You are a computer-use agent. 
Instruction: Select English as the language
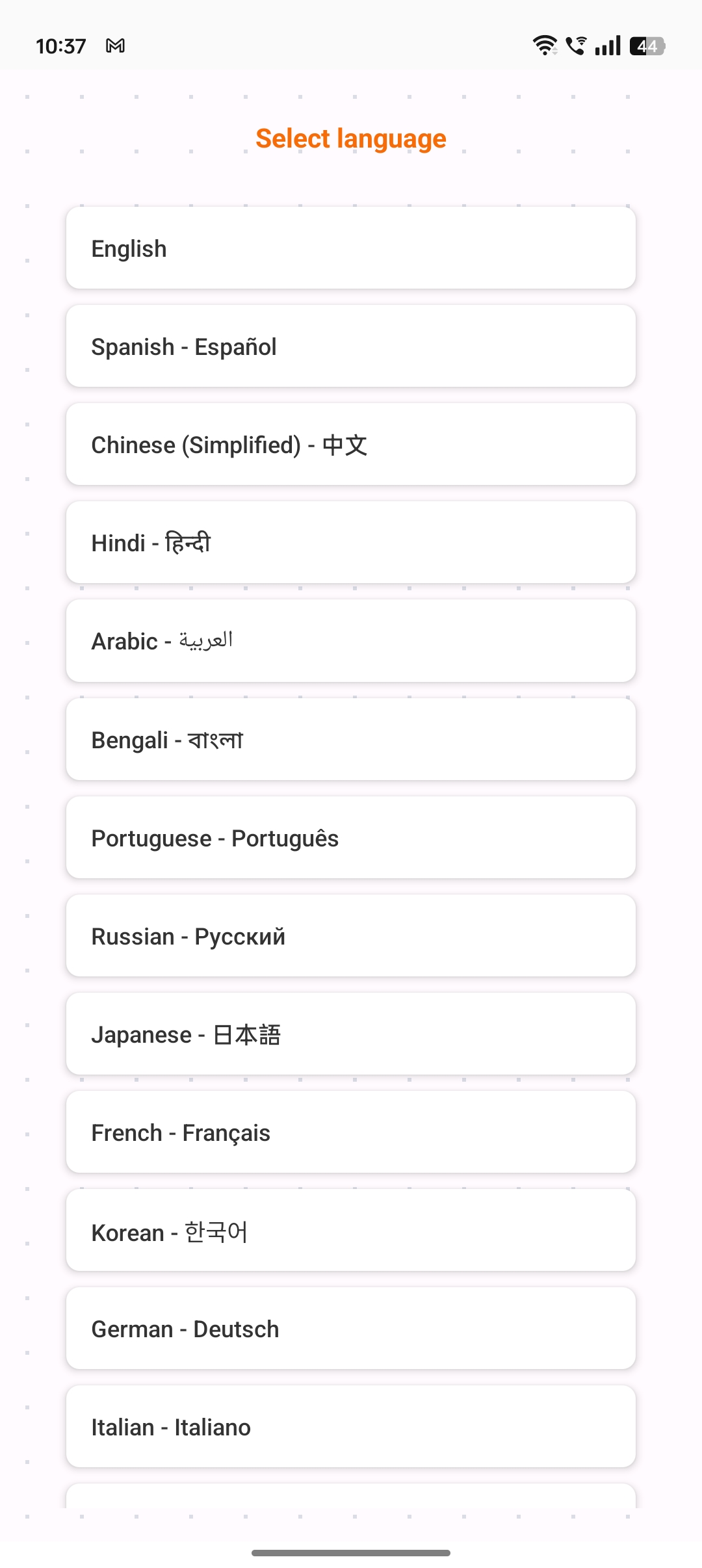click(351, 248)
